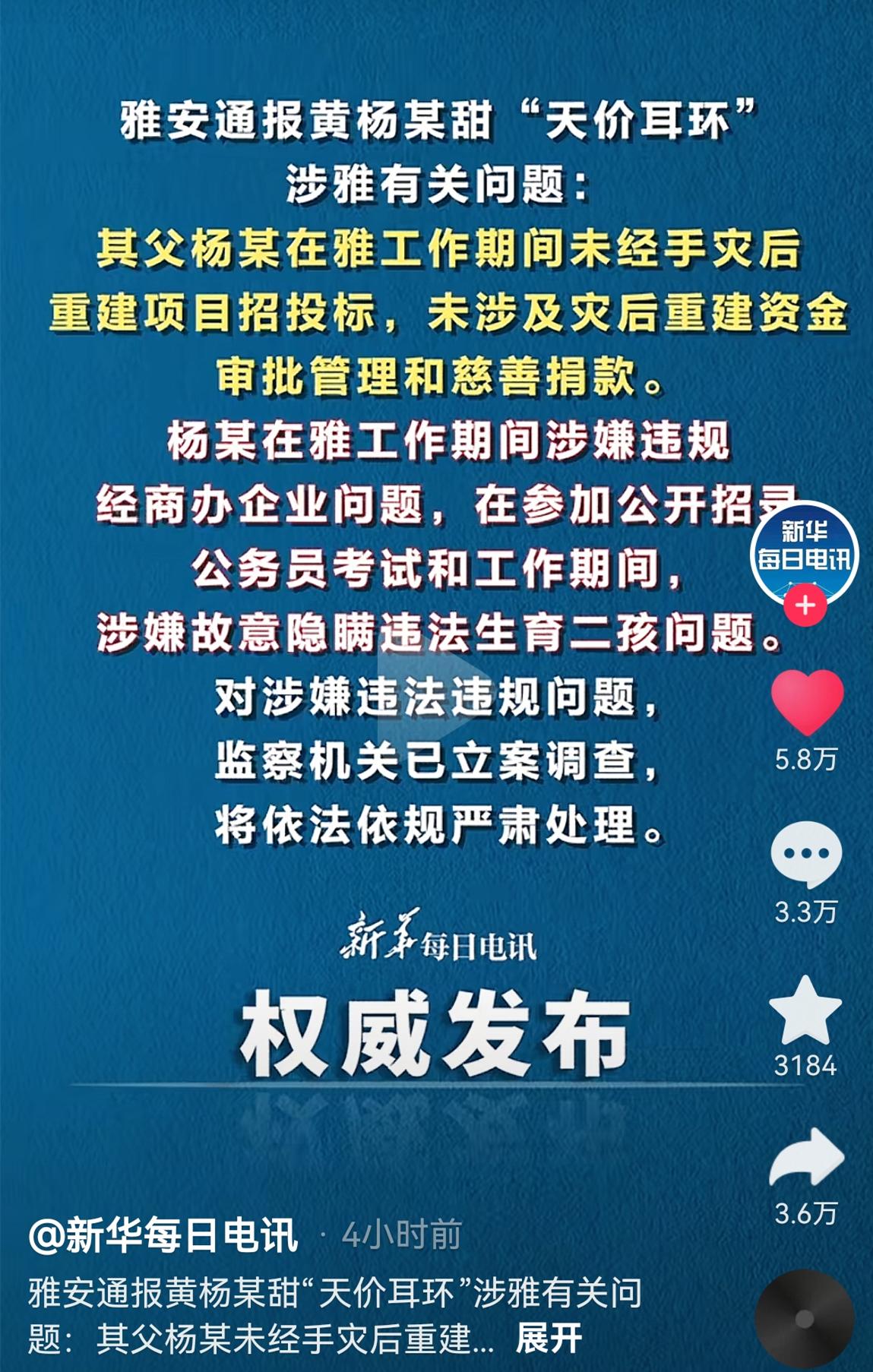Like this video with the heart
Viewport: 873px width, 1372px height.
(807, 701)
